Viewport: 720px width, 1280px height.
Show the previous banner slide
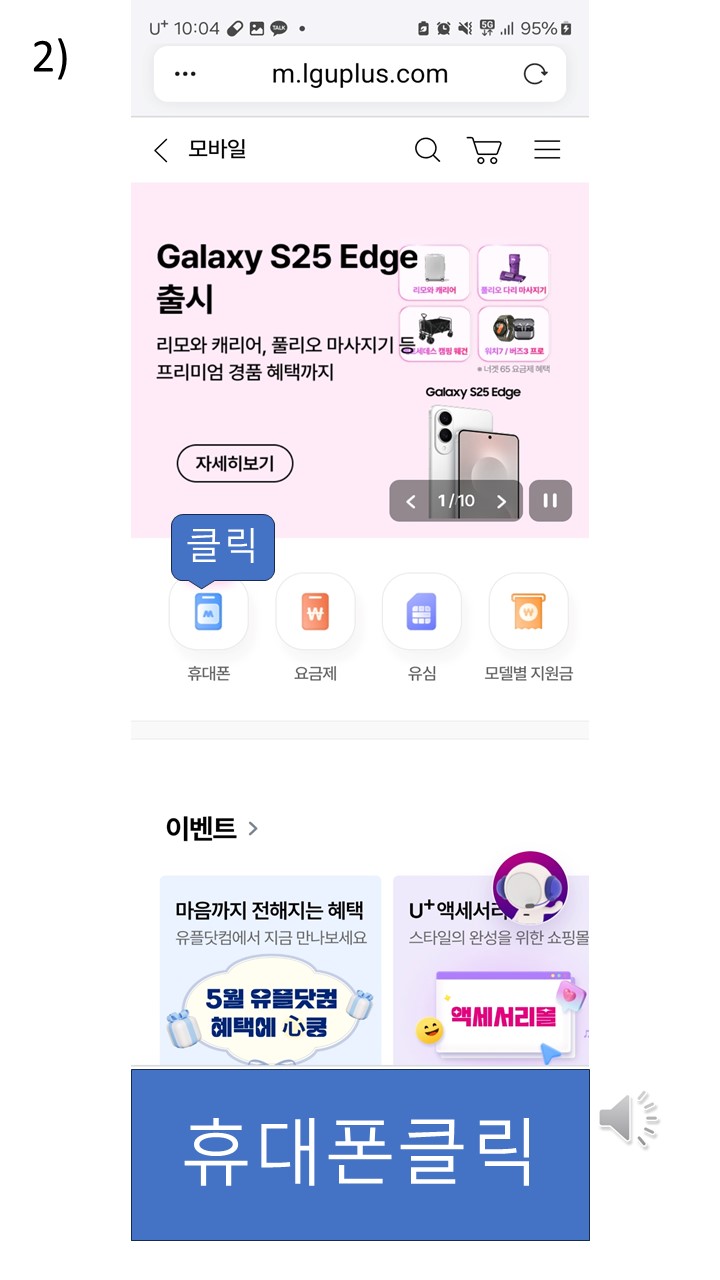(x=410, y=501)
